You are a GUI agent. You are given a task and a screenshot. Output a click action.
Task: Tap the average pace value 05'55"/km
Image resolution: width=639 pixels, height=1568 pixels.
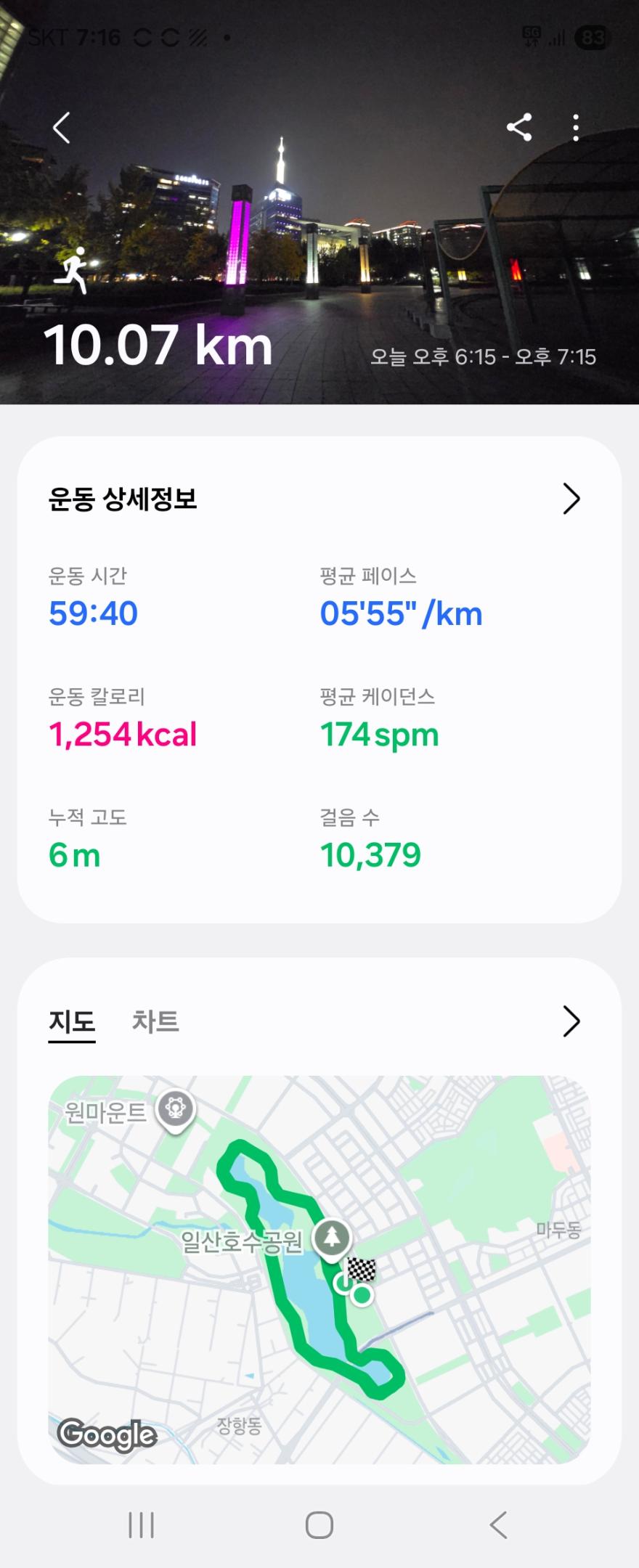401,613
